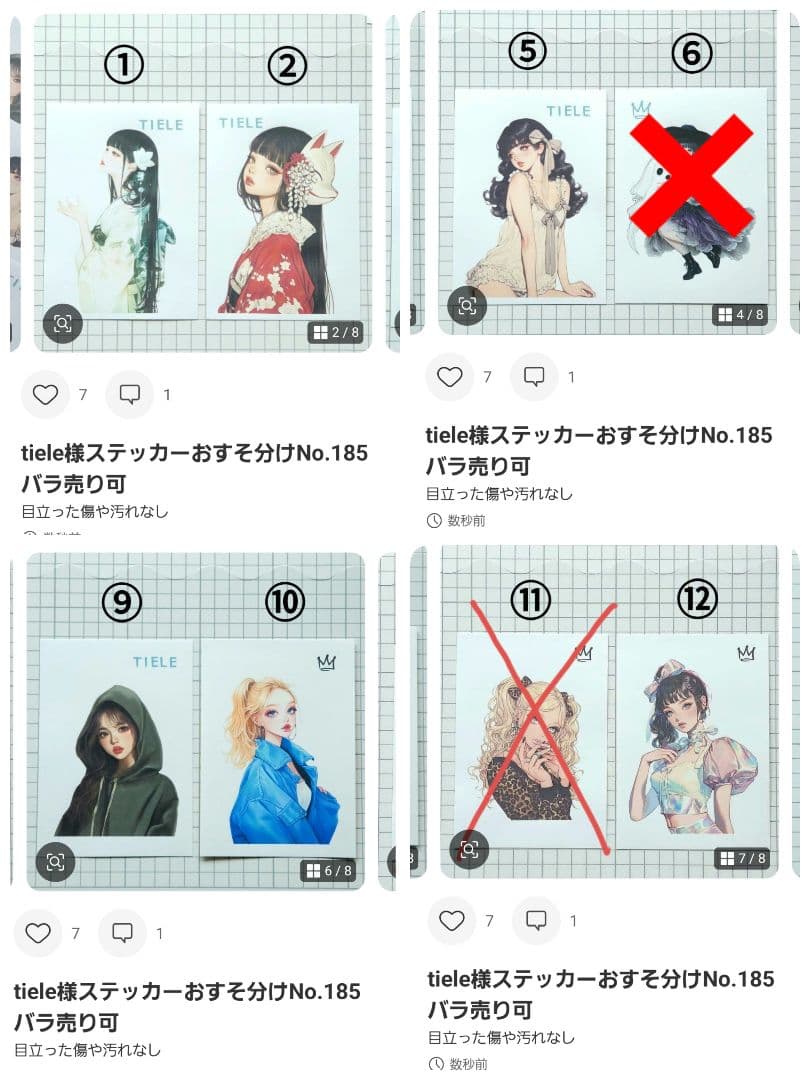810x1080 pixels.
Task: Tap the comment icon under the ⑨ and ⑩ listing
Action: click(123, 932)
